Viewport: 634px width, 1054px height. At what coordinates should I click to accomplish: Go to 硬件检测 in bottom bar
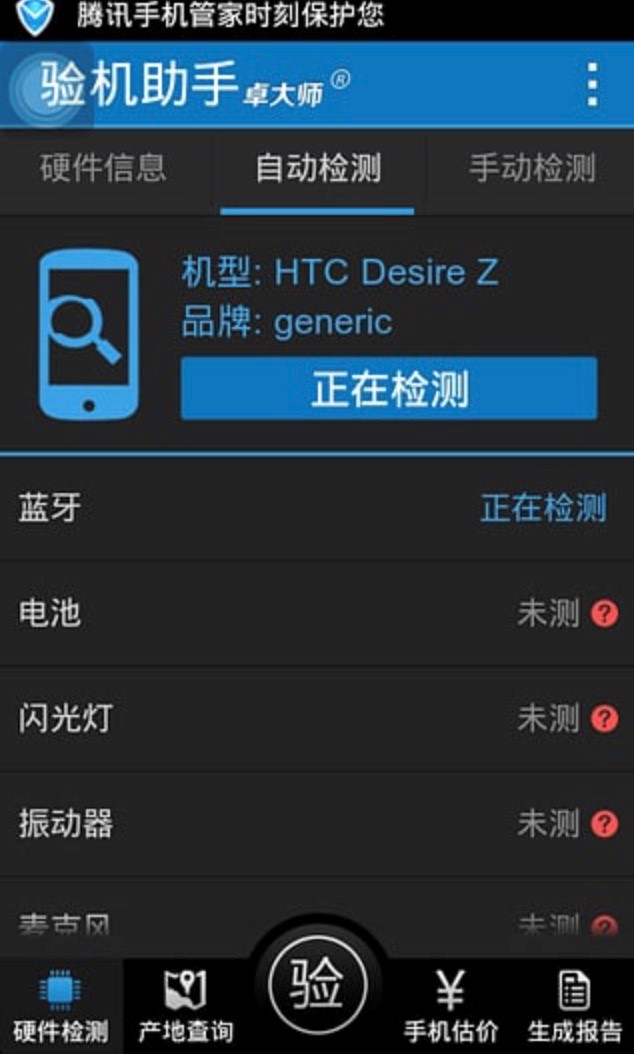(x=61, y=1007)
